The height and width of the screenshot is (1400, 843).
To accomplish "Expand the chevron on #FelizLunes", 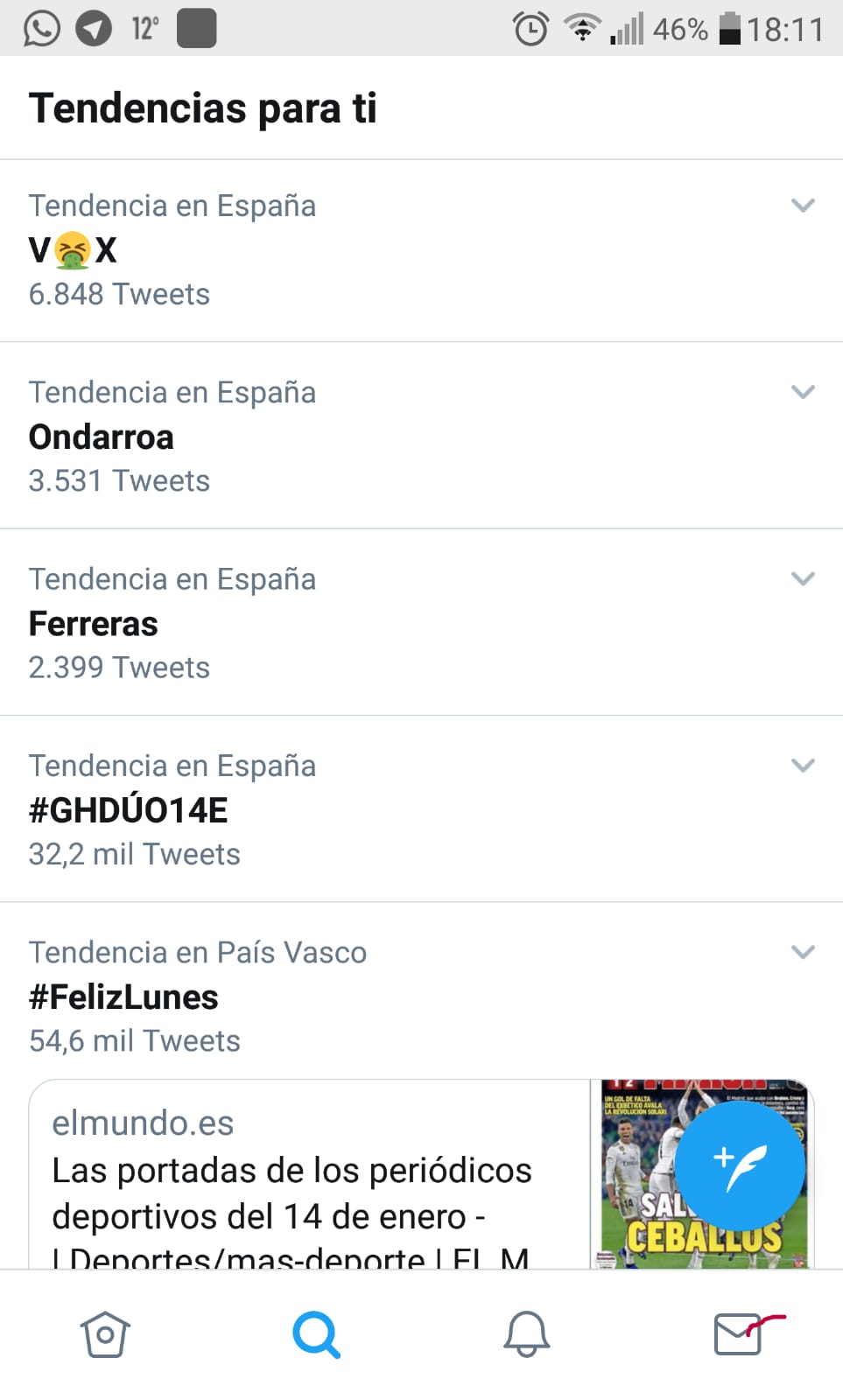I will pyautogui.click(x=803, y=952).
